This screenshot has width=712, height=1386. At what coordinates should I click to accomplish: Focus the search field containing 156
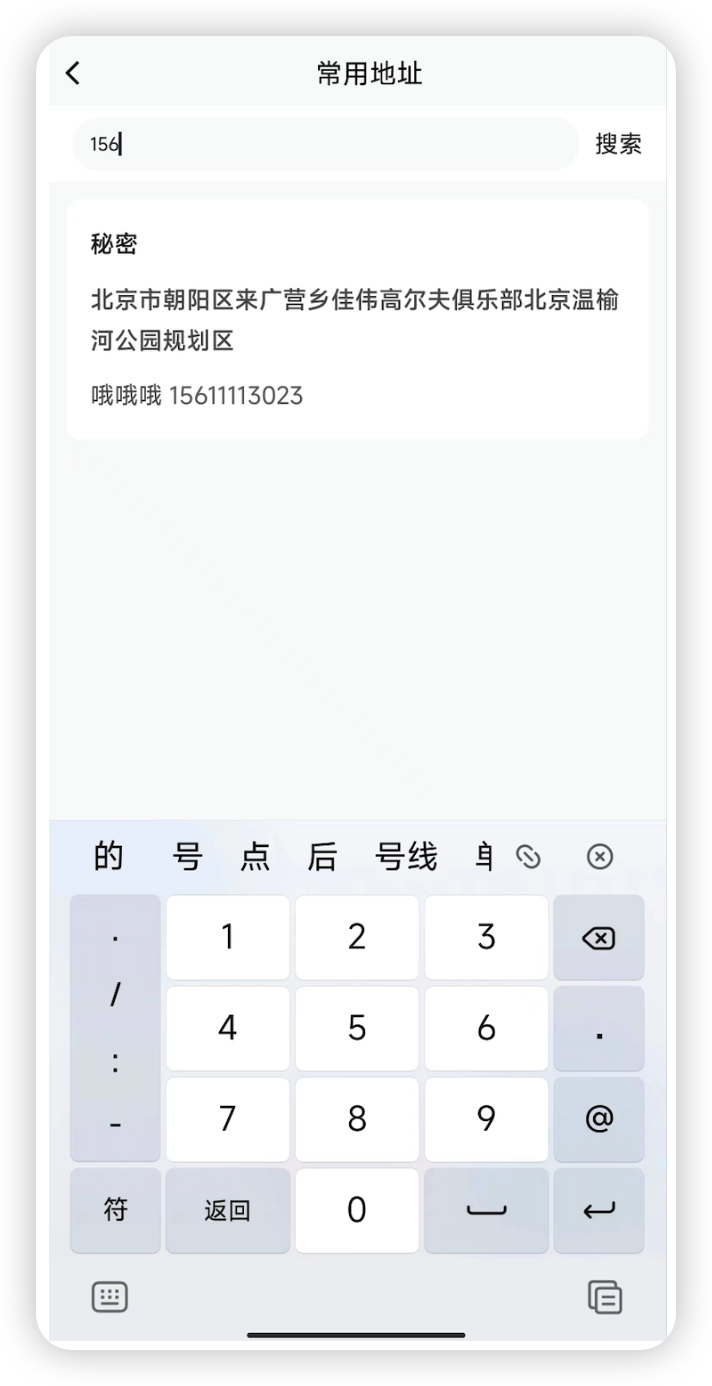pos(326,144)
